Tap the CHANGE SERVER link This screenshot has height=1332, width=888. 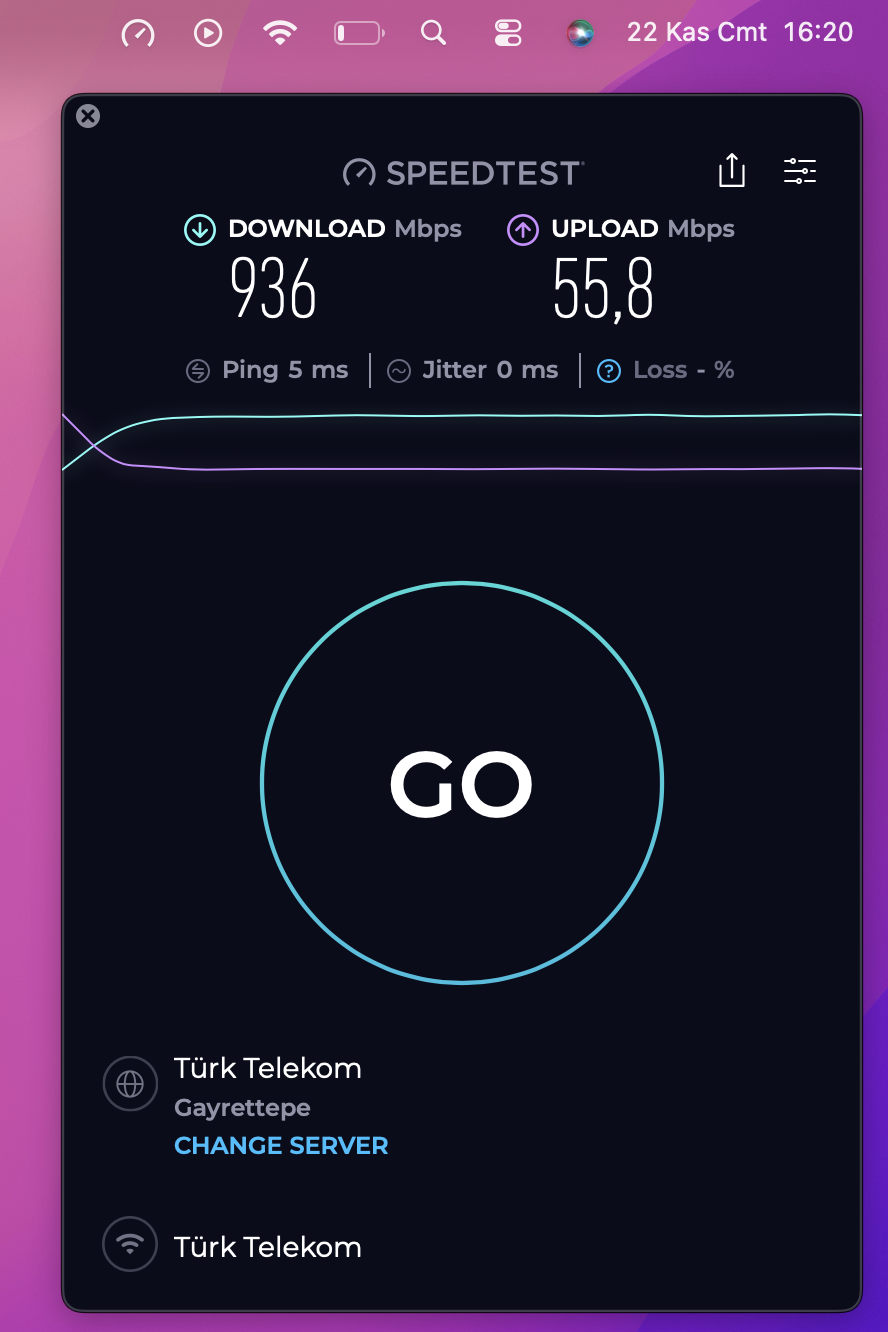pos(281,1146)
